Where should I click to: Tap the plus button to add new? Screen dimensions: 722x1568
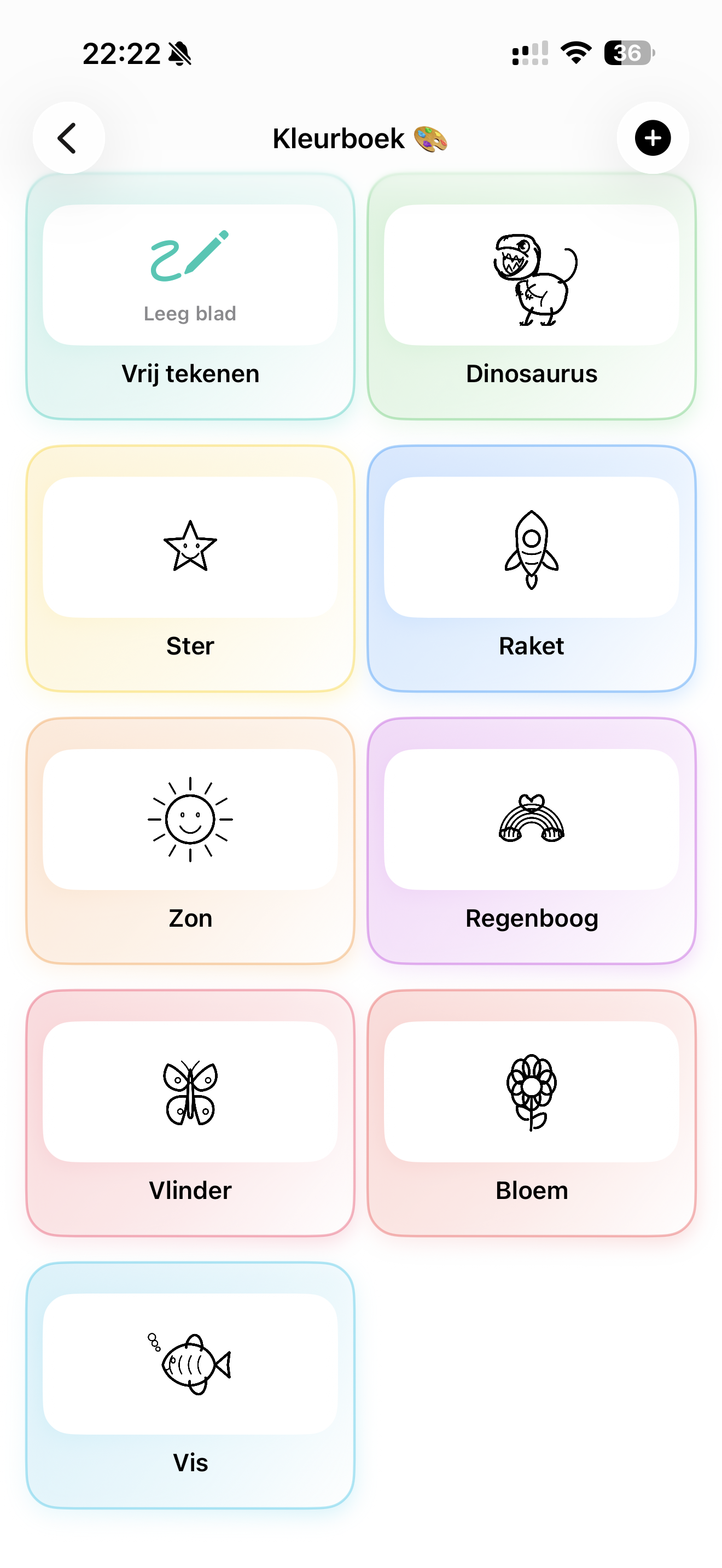(653, 138)
